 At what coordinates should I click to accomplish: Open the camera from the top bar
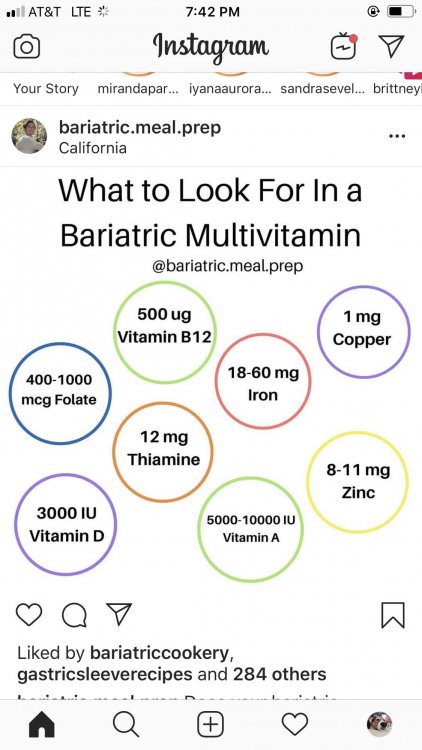[27, 47]
